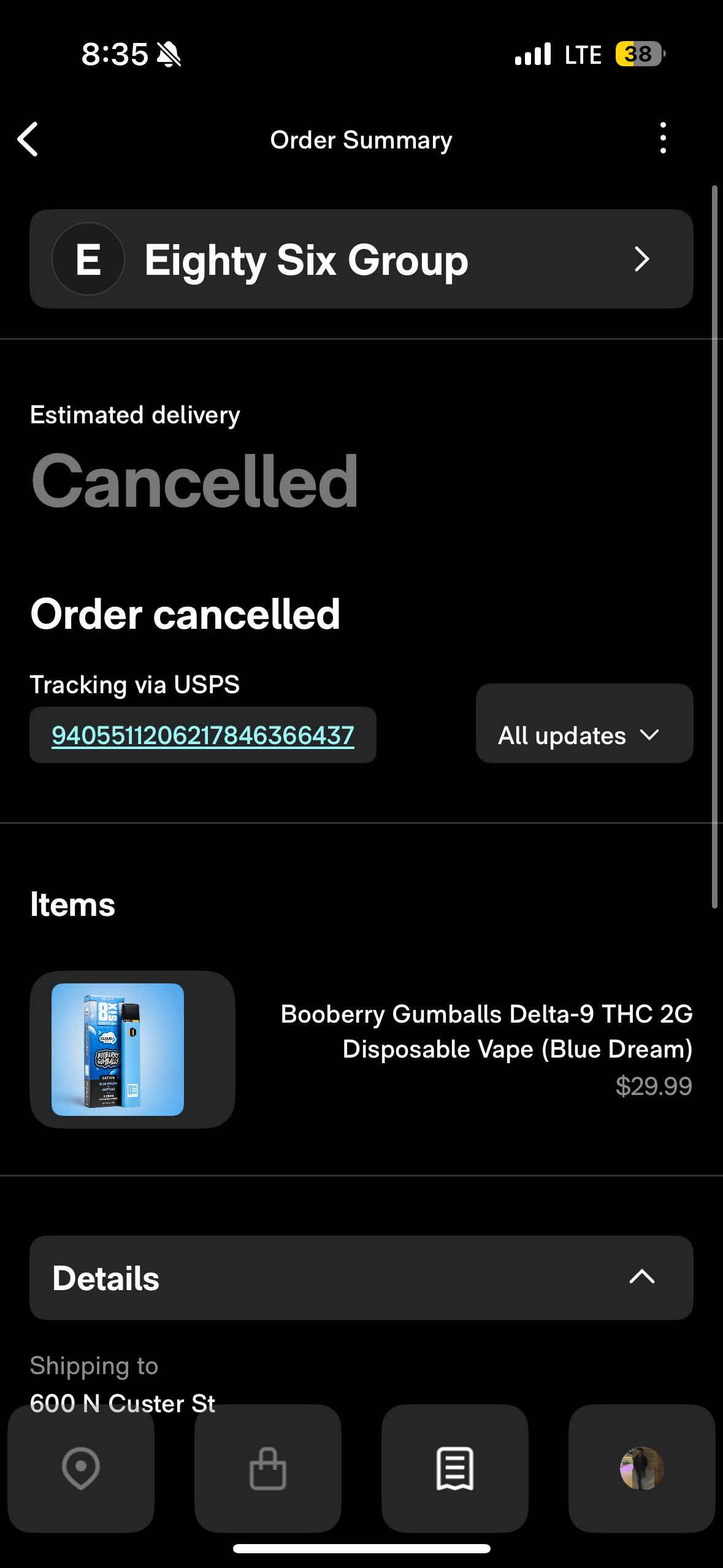
Task: Go back from Order Summary
Action: (28, 139)
